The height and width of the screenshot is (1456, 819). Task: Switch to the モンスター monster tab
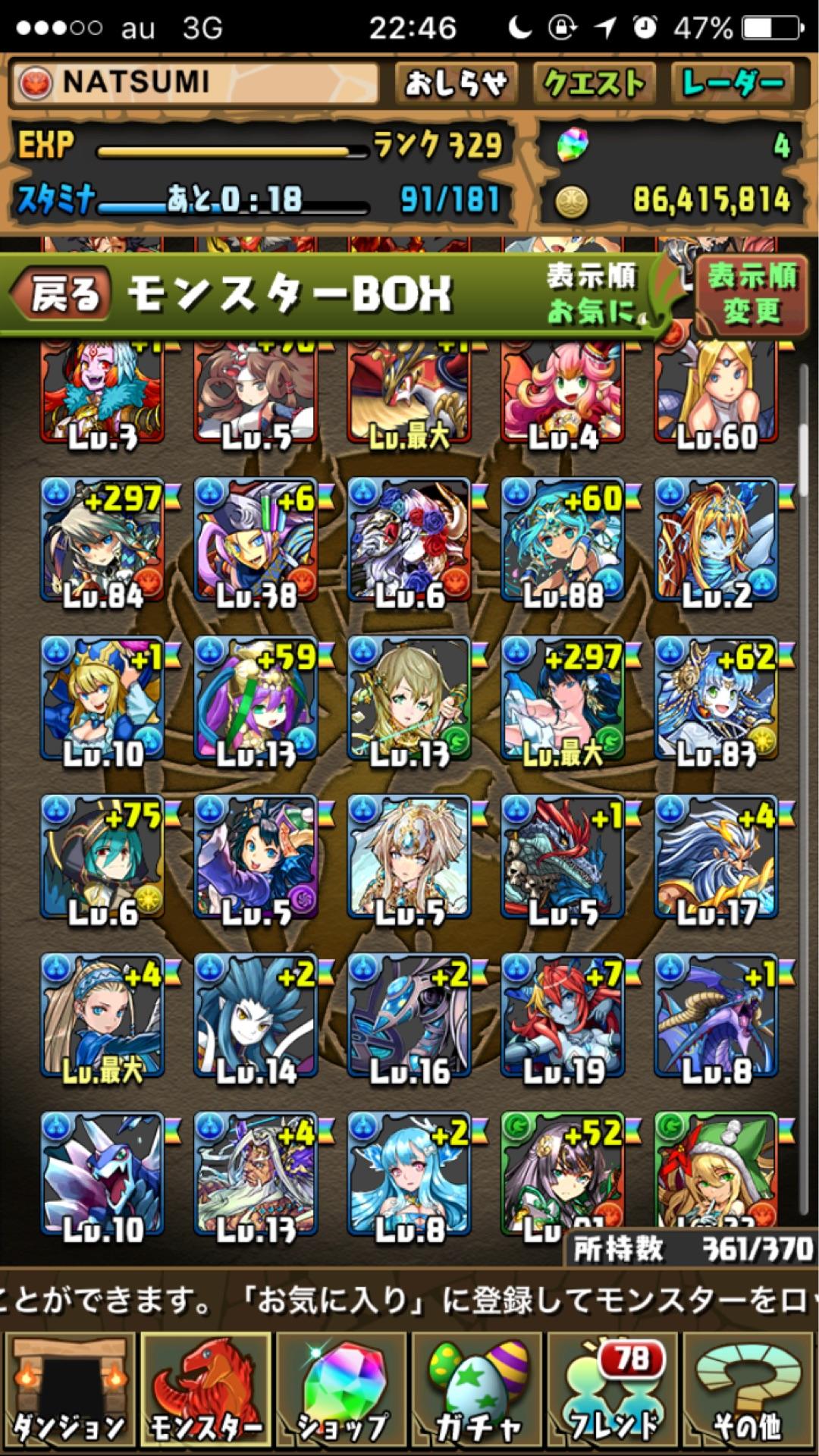206,1392
